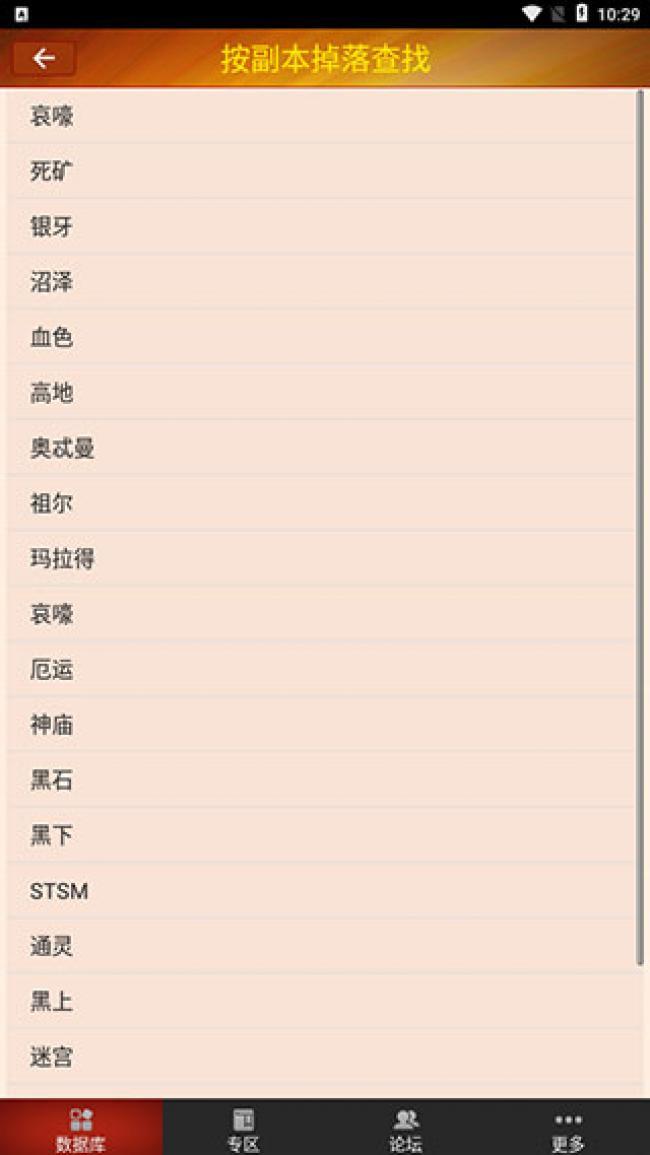Tap the 更多 tab

tap(568, 1129)
